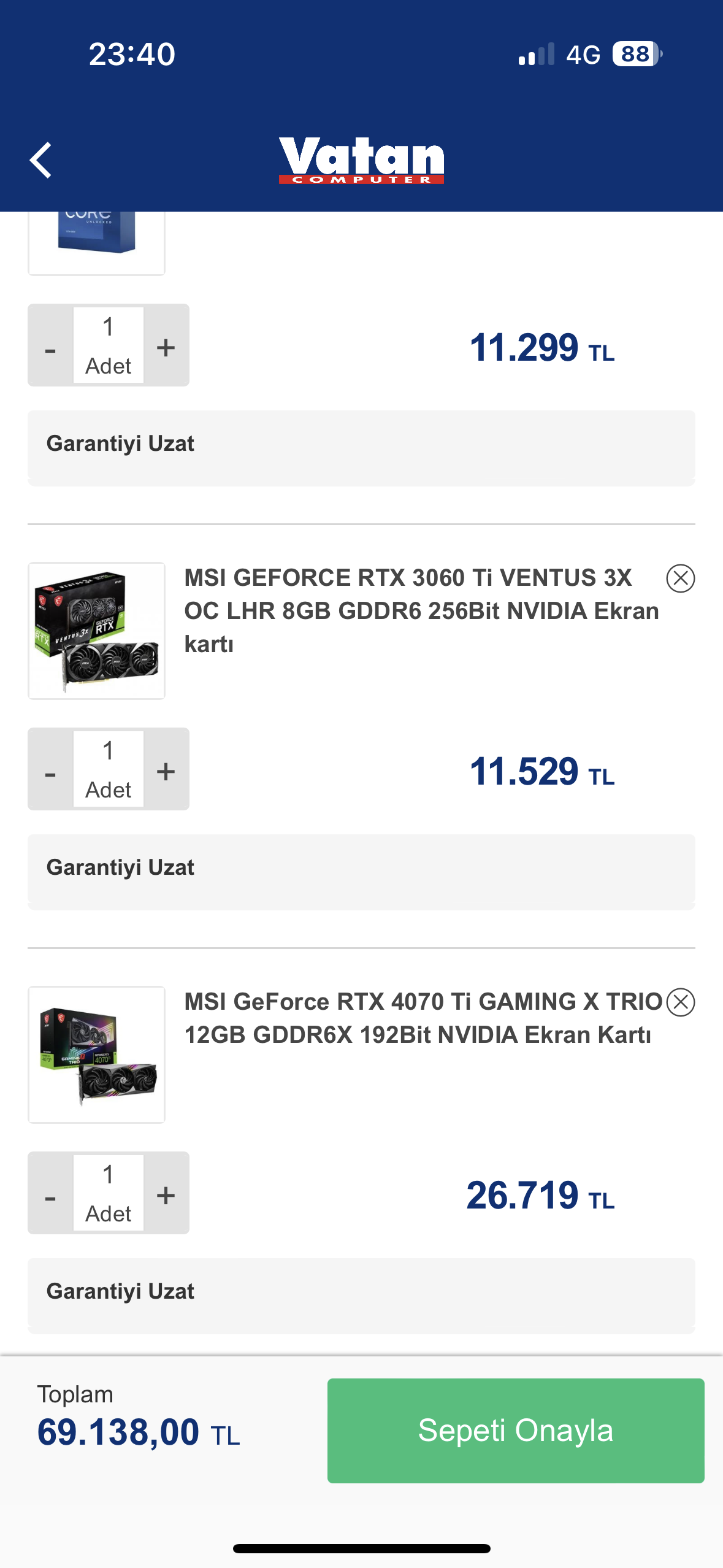Confirm the cart with Sepeti Onayla
Screen dimensions: 723x1568
(515, 1431)
